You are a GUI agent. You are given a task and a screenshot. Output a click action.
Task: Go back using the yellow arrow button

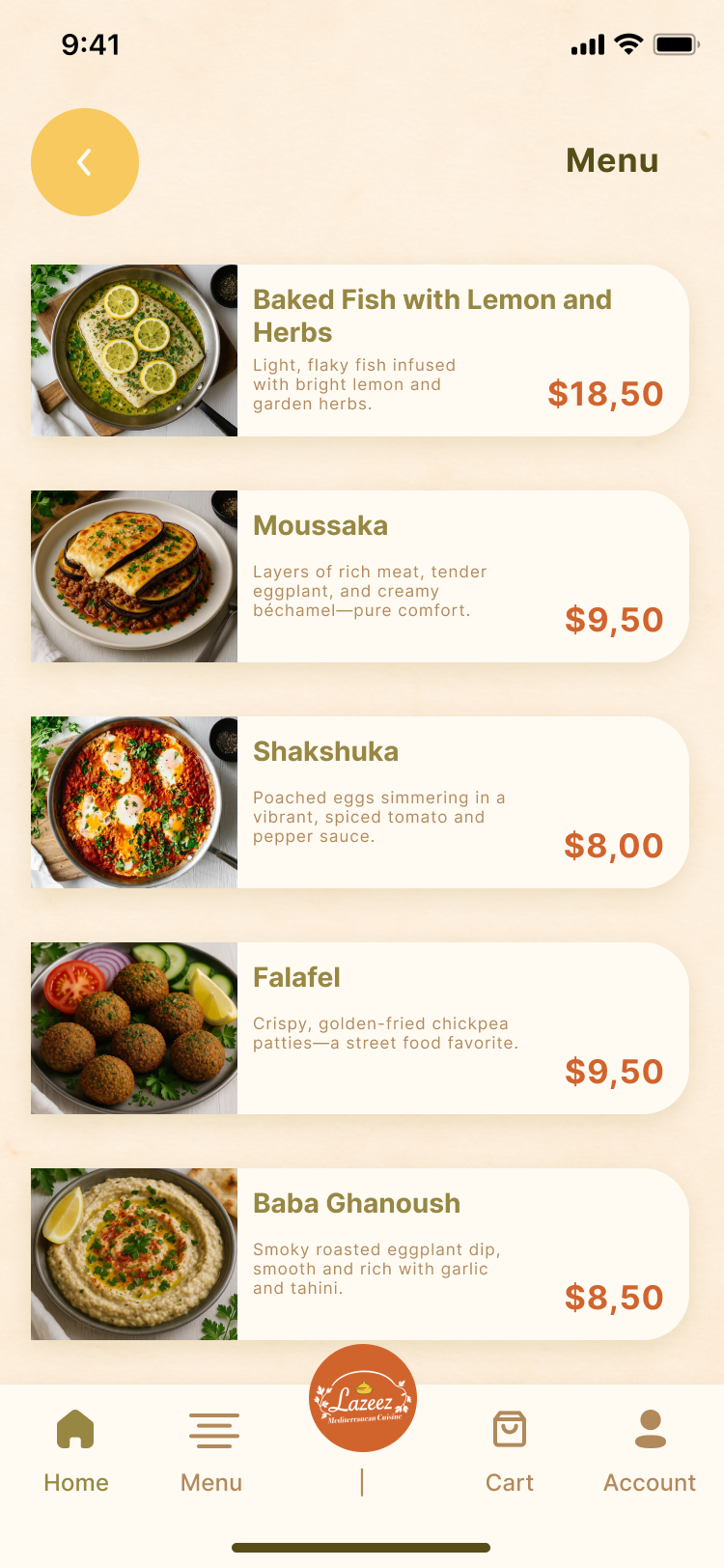(85, 162)
